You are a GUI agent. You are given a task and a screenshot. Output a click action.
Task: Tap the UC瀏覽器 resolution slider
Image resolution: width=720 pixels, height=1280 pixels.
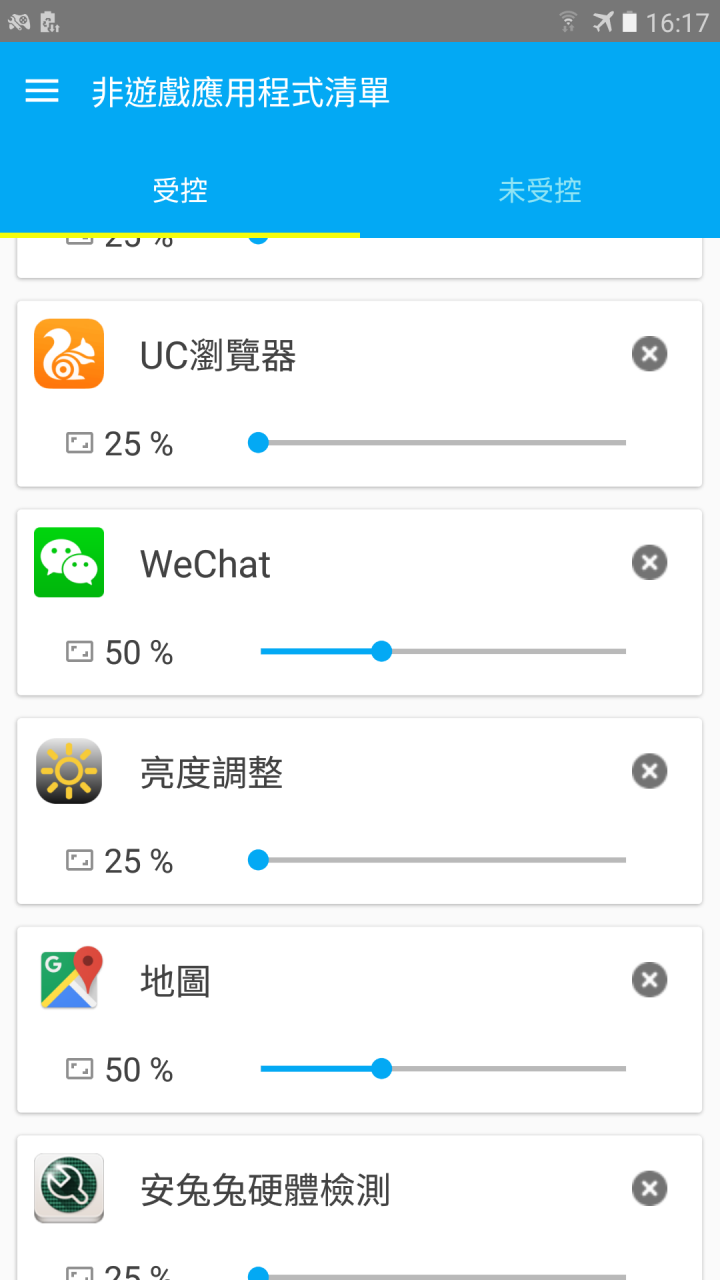(x=442, y=442)
